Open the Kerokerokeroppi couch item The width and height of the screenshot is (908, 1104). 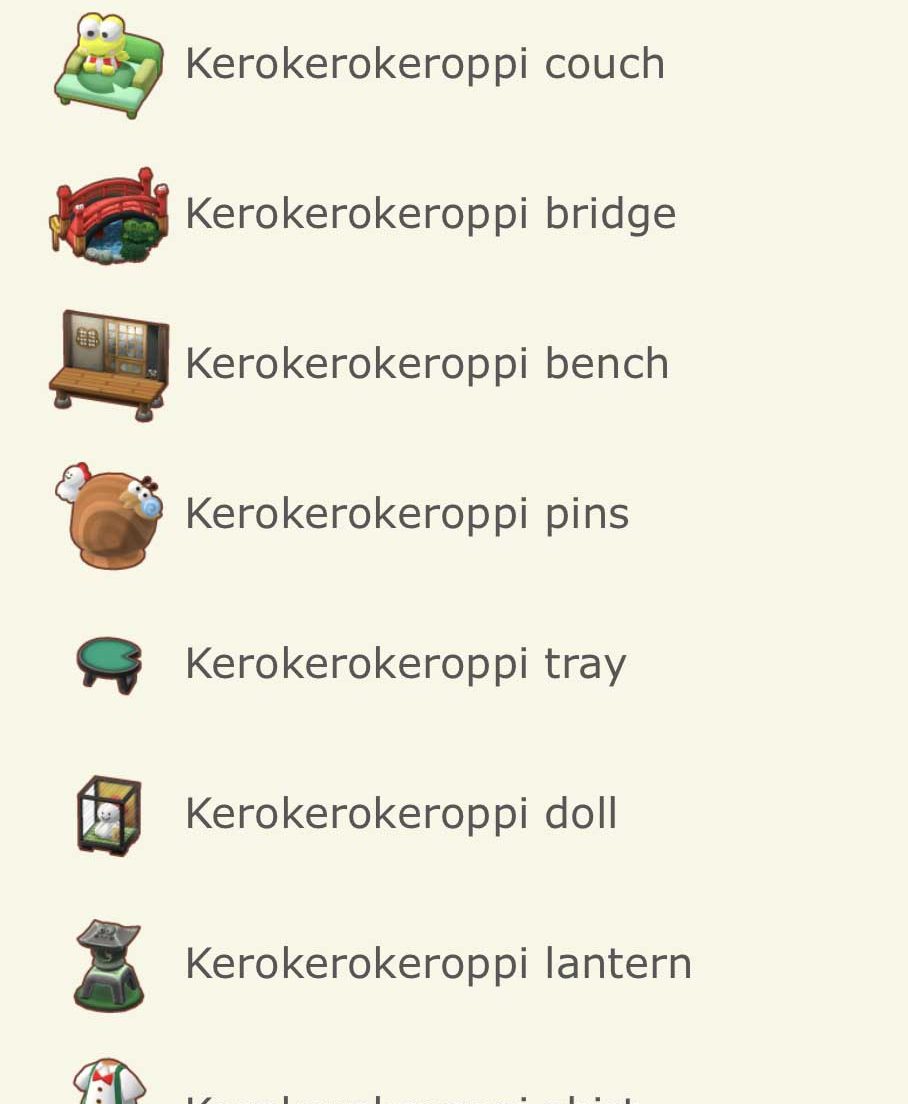424,64
